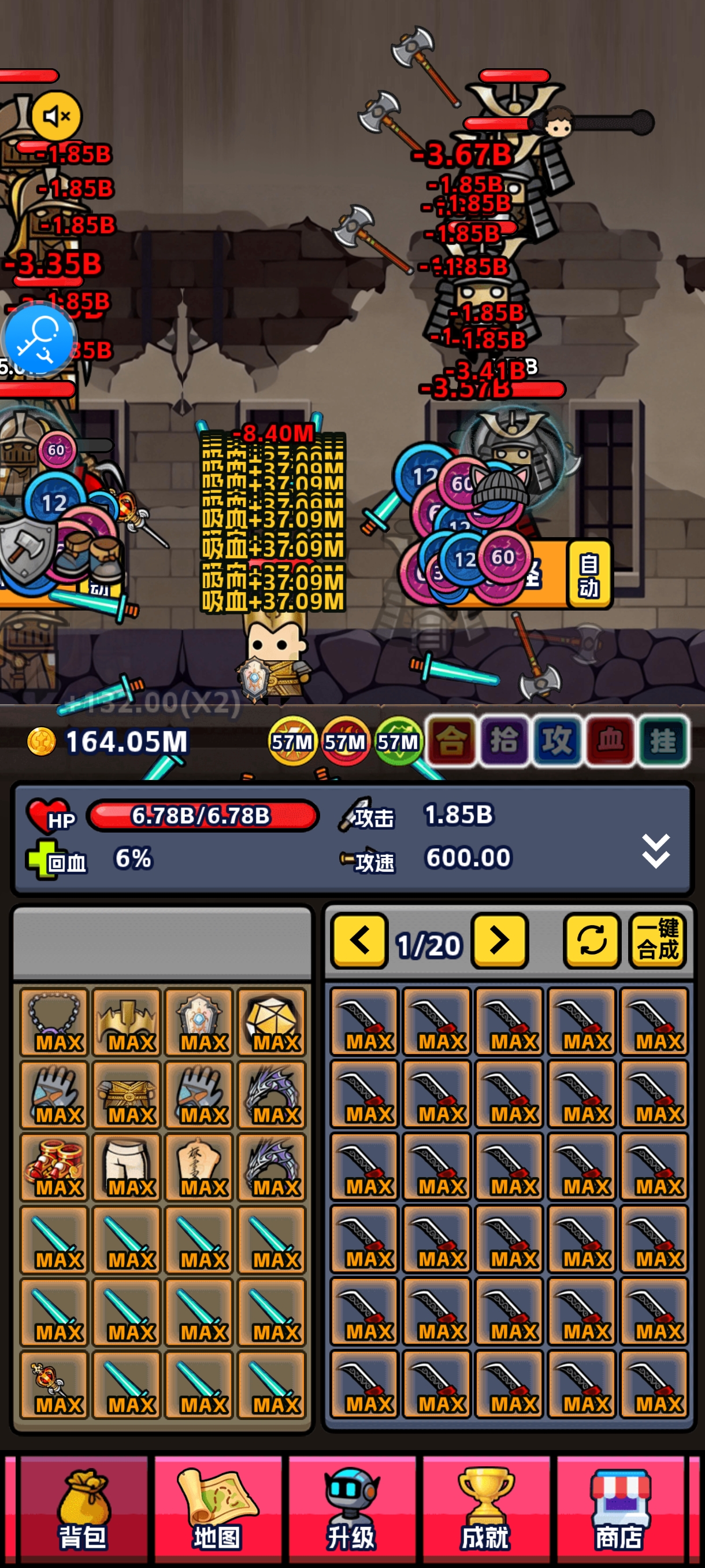Refresh the inventory list
705x1568 pixels.
[591, 941]
